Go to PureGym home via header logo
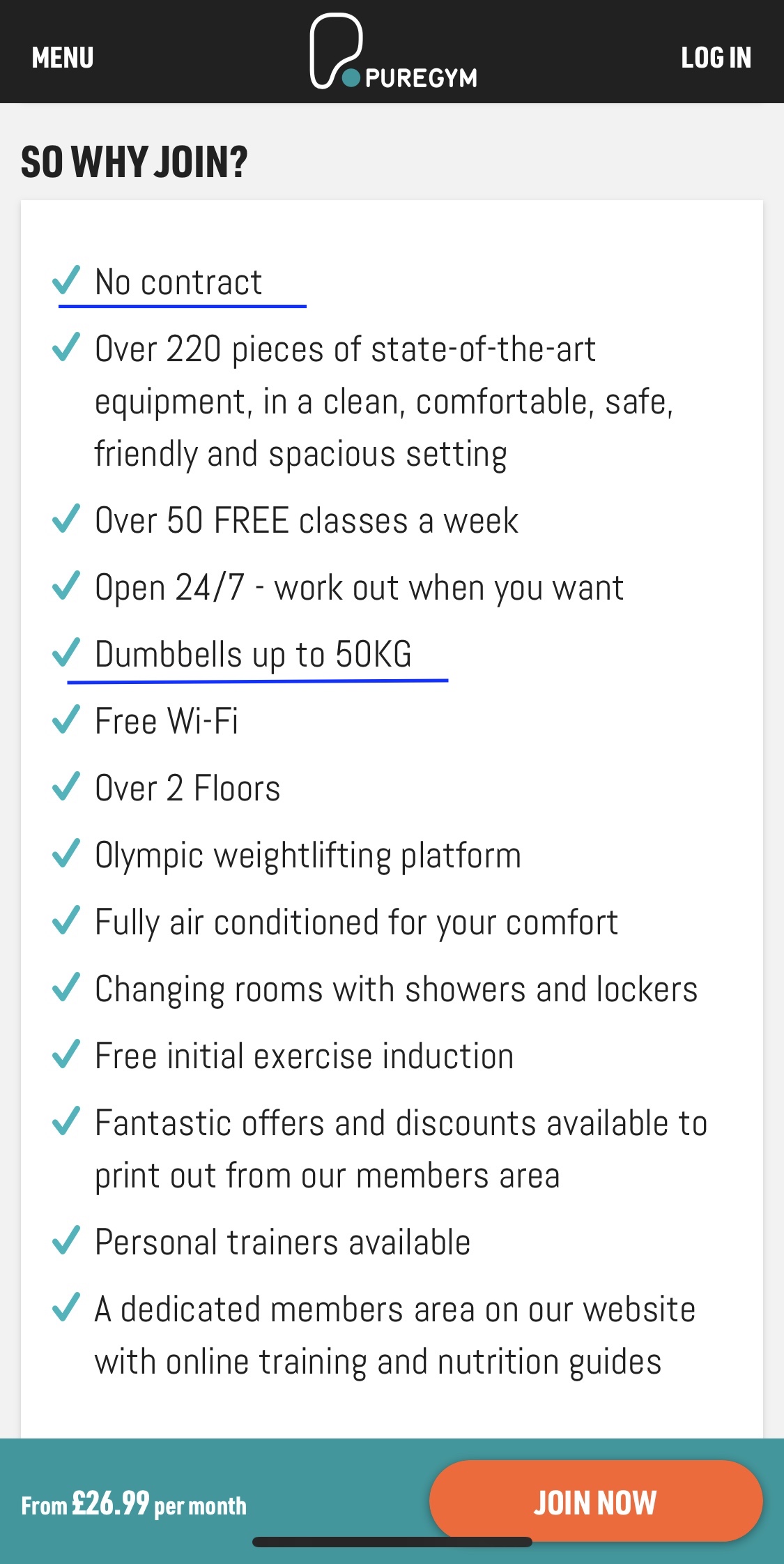This screenshot has height=1564, width=784. click(393, 52)
